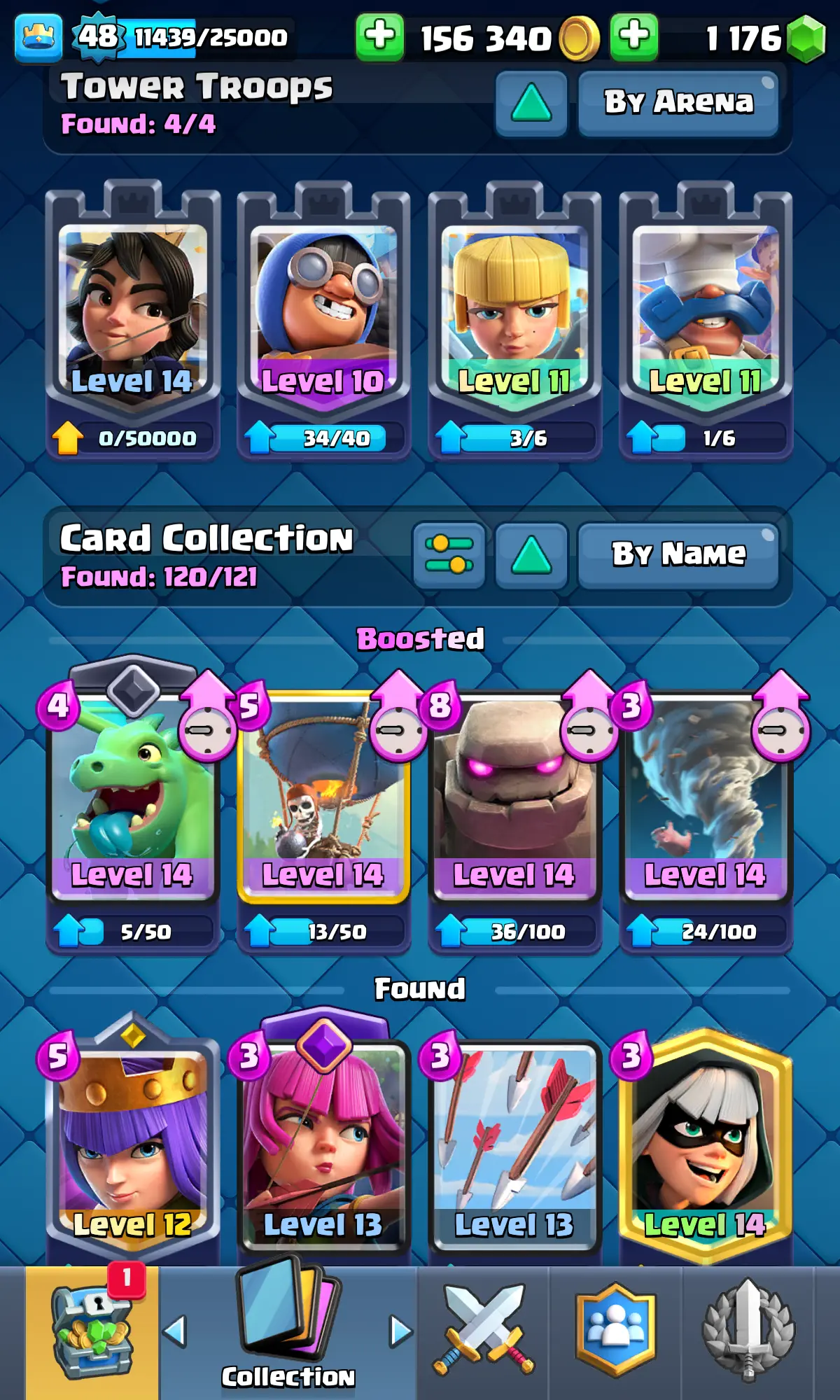This screenshot has height=1400, width=840.
Task: Toggle Tower Troops sort direction arrow
Action: (531, 103)
